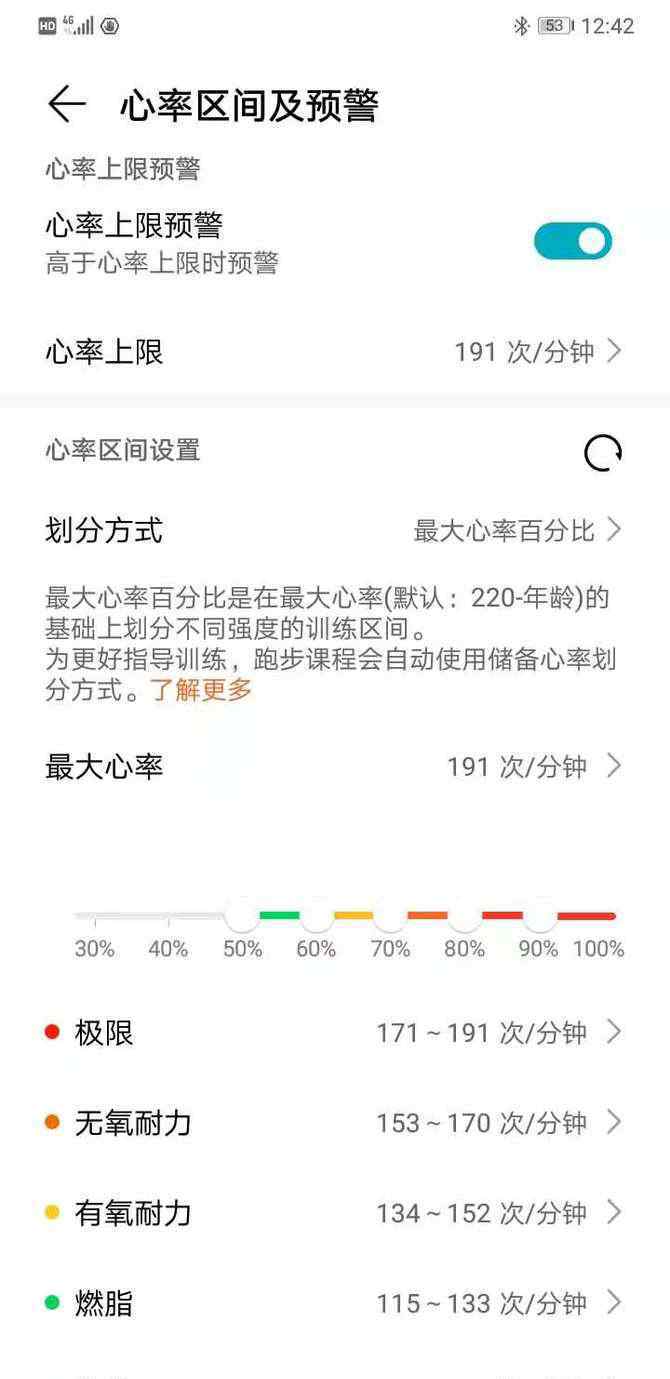Screen dimensions: 670x1379
Task: Edit the 极限 zone range
Action: pos(335,1032)
